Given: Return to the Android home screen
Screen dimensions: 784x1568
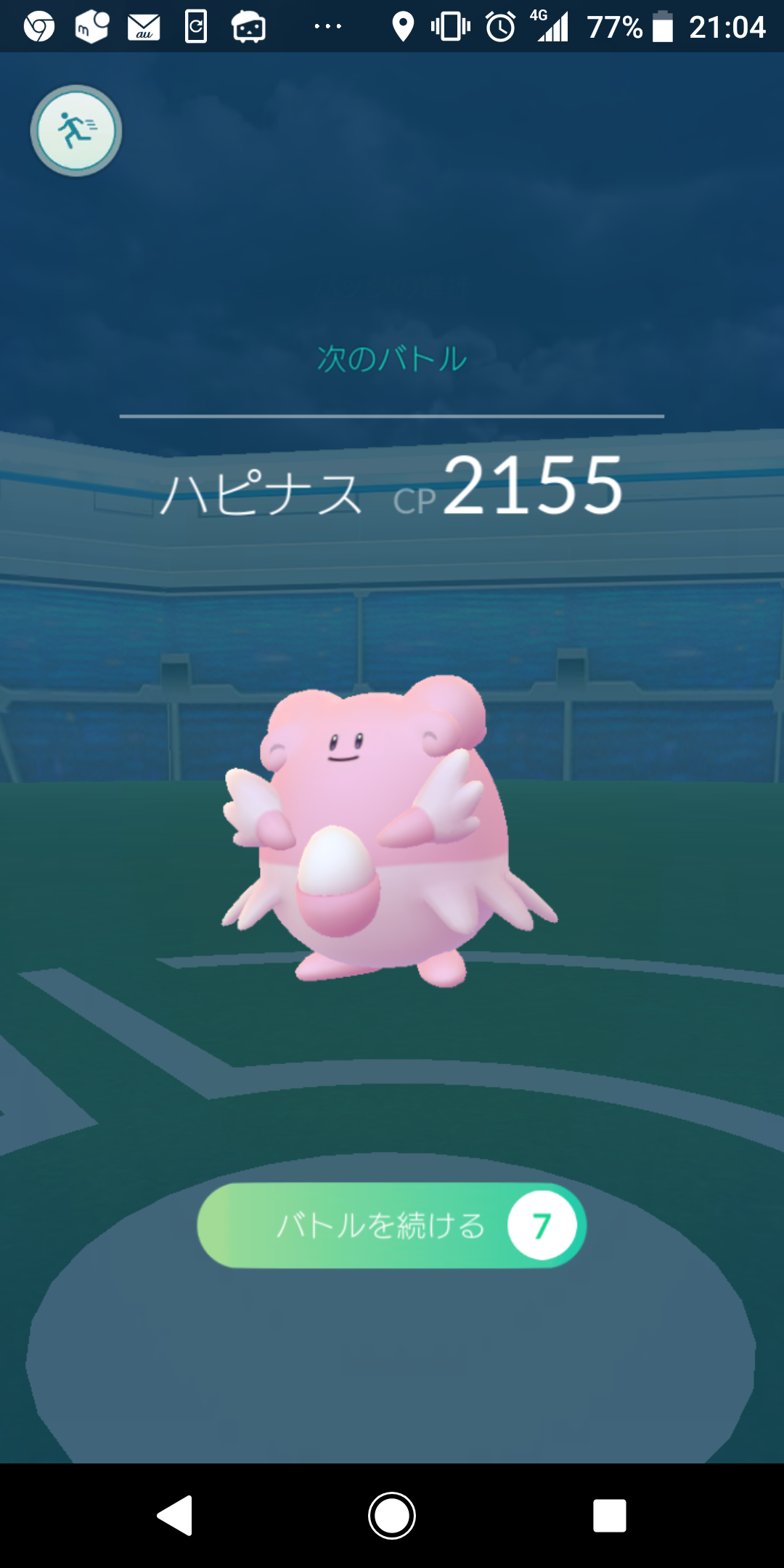Looking at the screenshot, I should 392,1515.
